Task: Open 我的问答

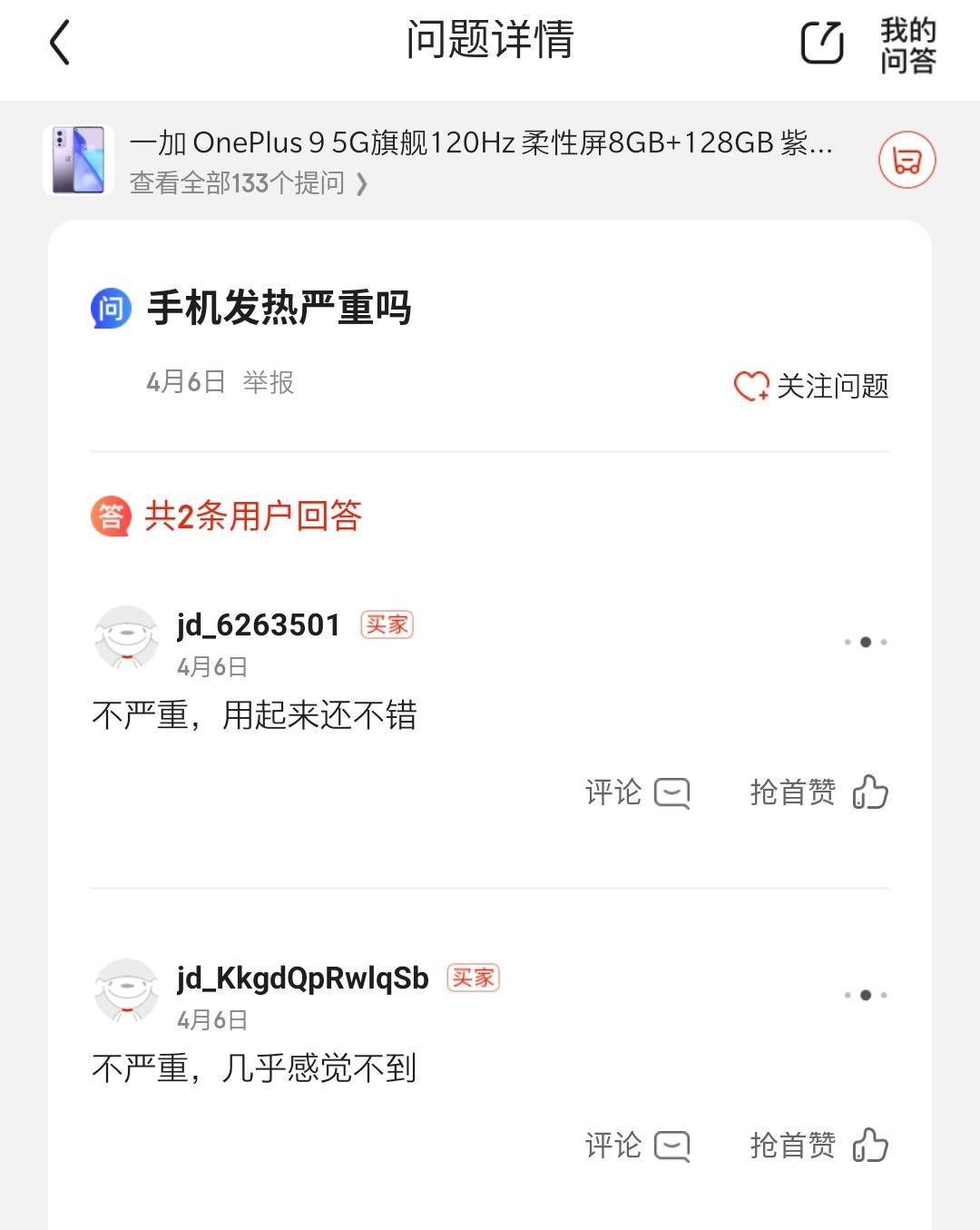Action: click(907, 45)
